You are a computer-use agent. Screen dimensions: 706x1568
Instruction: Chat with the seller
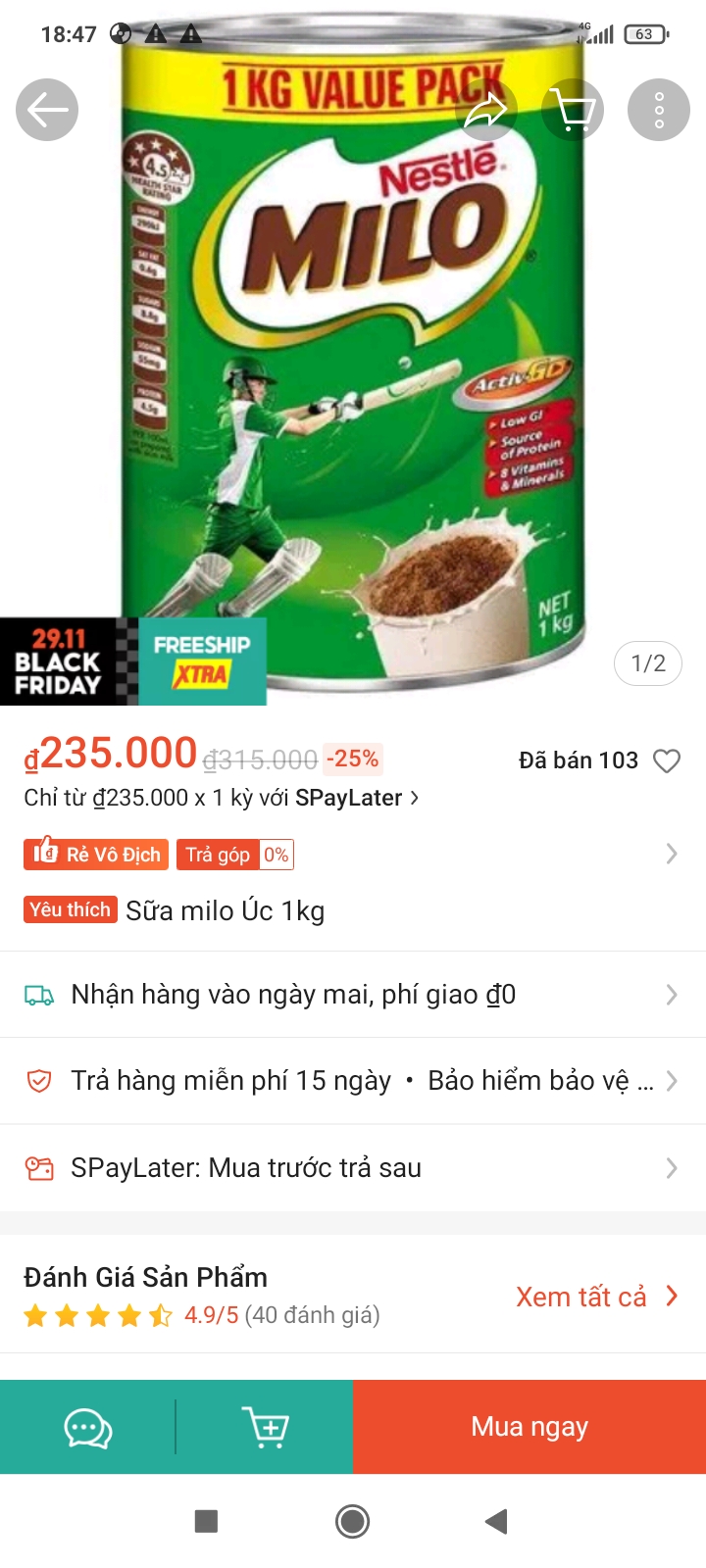tap(88, 1428)
